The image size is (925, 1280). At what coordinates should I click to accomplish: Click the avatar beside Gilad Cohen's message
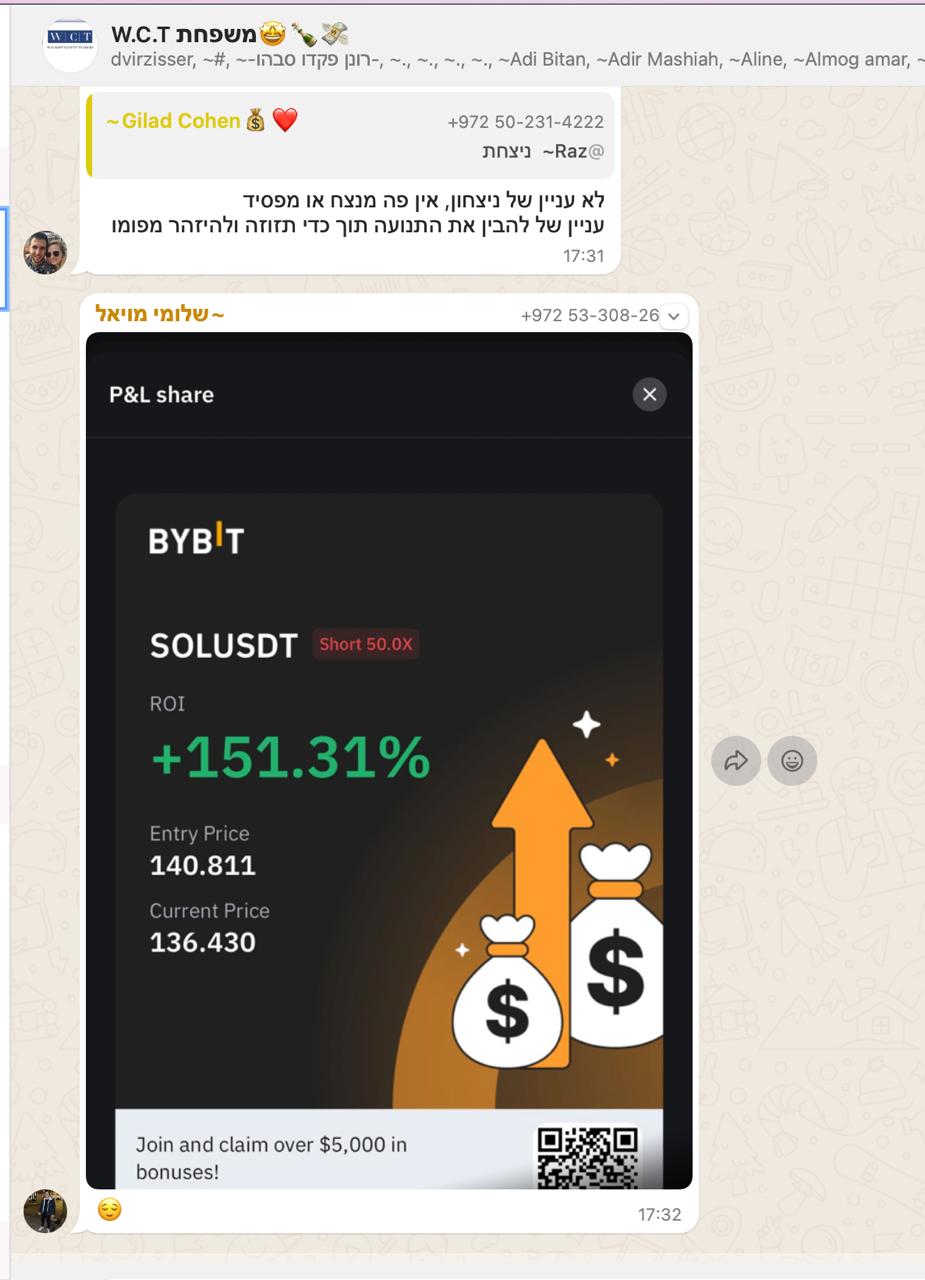point(46,250)
